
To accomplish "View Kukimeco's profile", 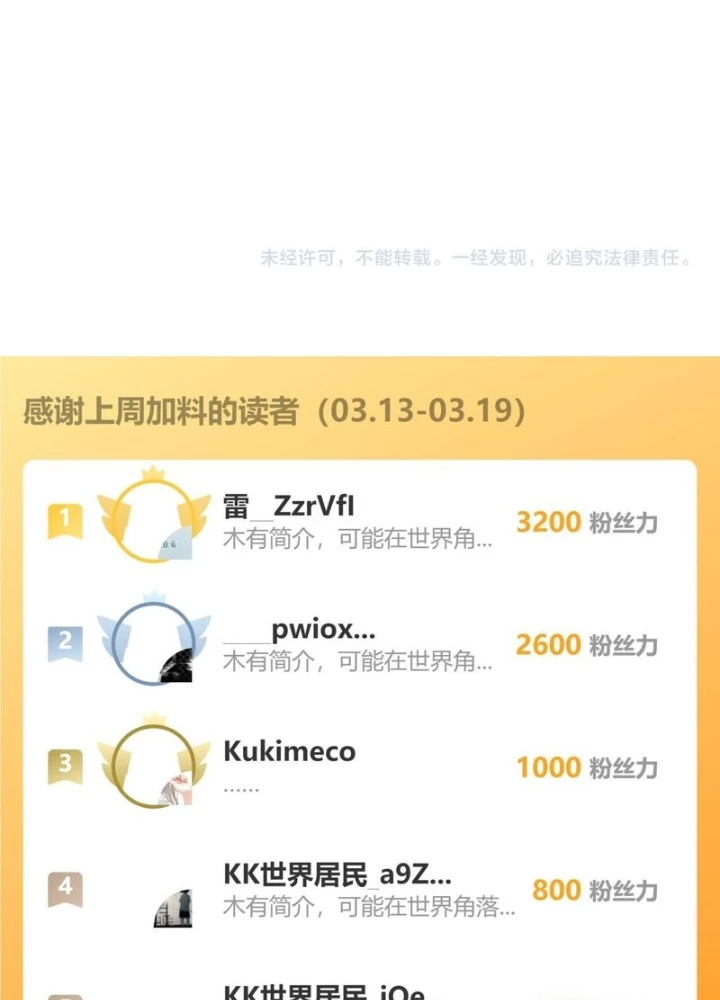I will [x=289, y=752].
